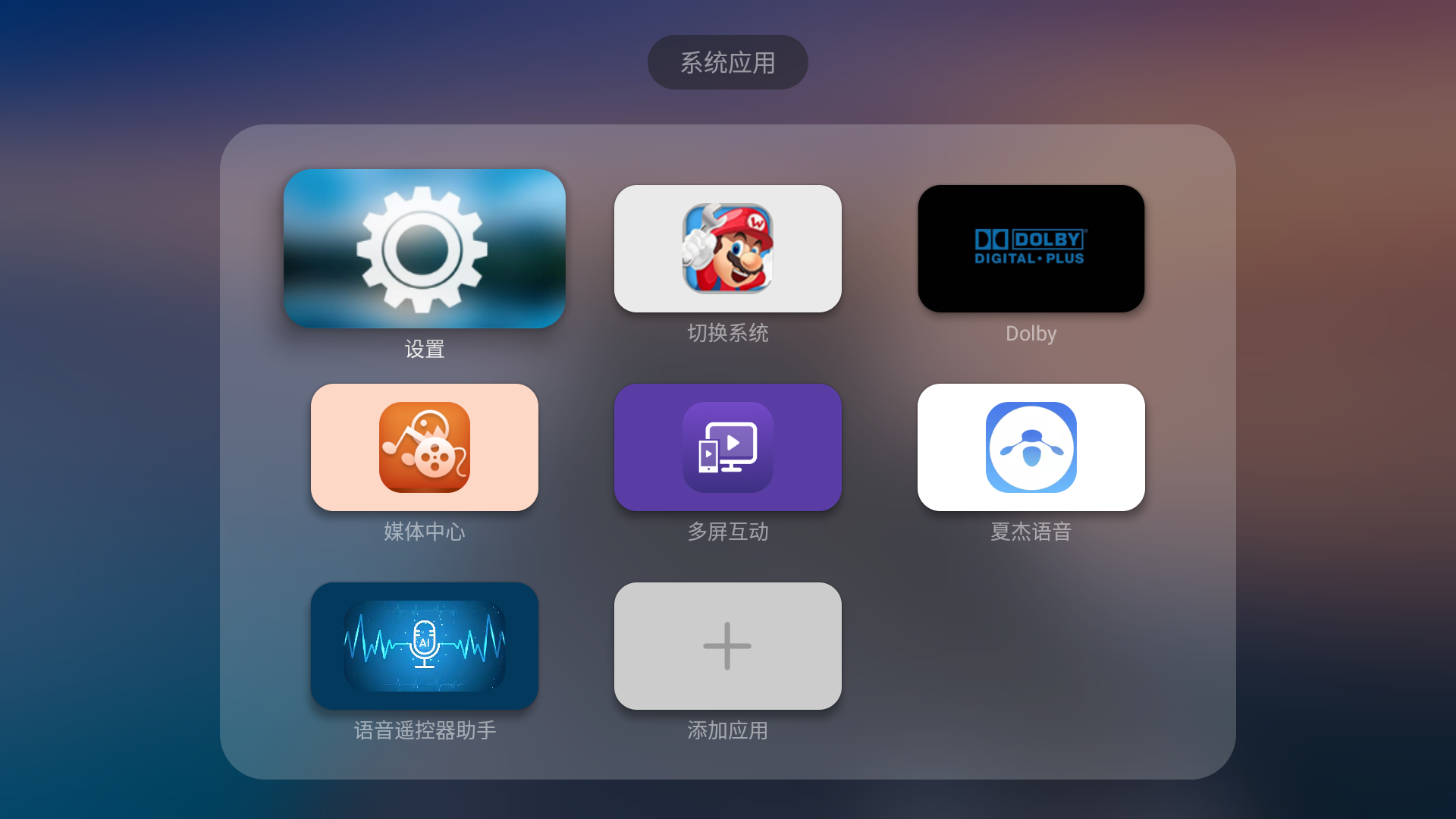1456x819 pixels.
Task: Open 语音遥控器助手 voice remote assistant
Action: tap(424, 646)
